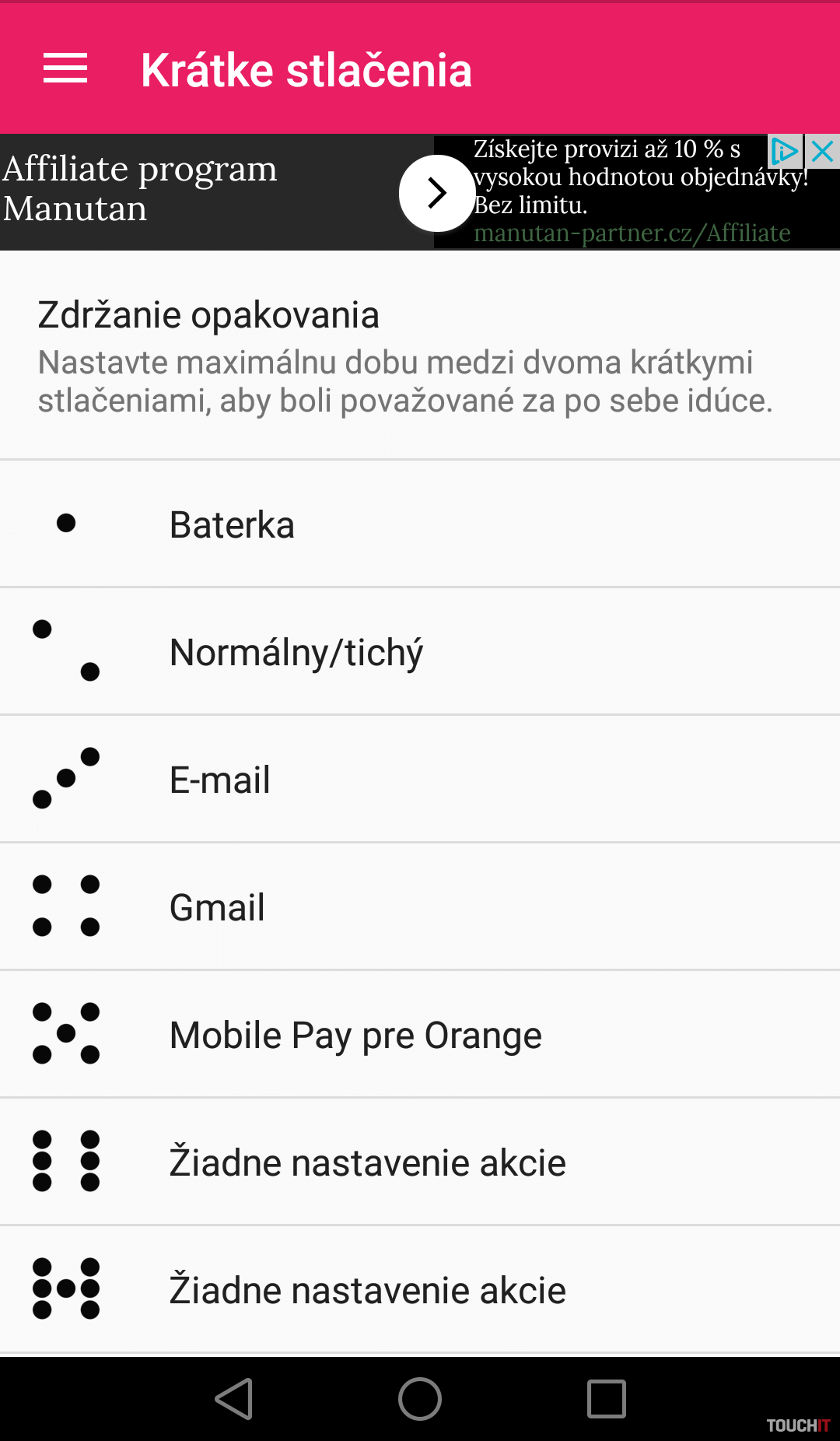Tap the arrow button on the Manutan ad

(x=437, y=193)
